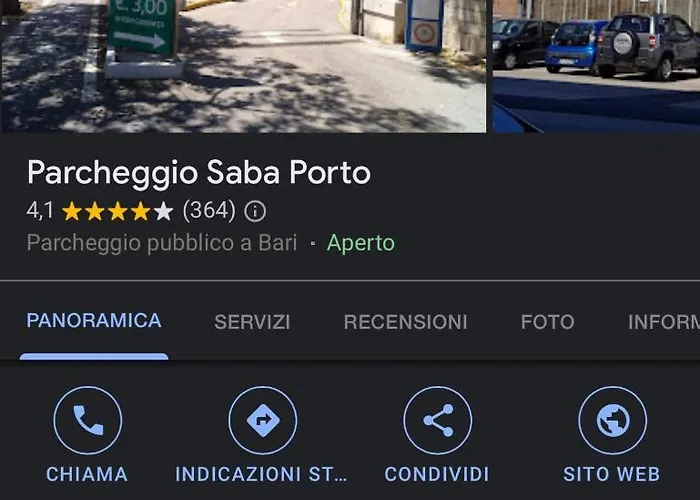Open the parked cars photo
The width and height of the screenshot is (700, 500).
click(596, 66)
